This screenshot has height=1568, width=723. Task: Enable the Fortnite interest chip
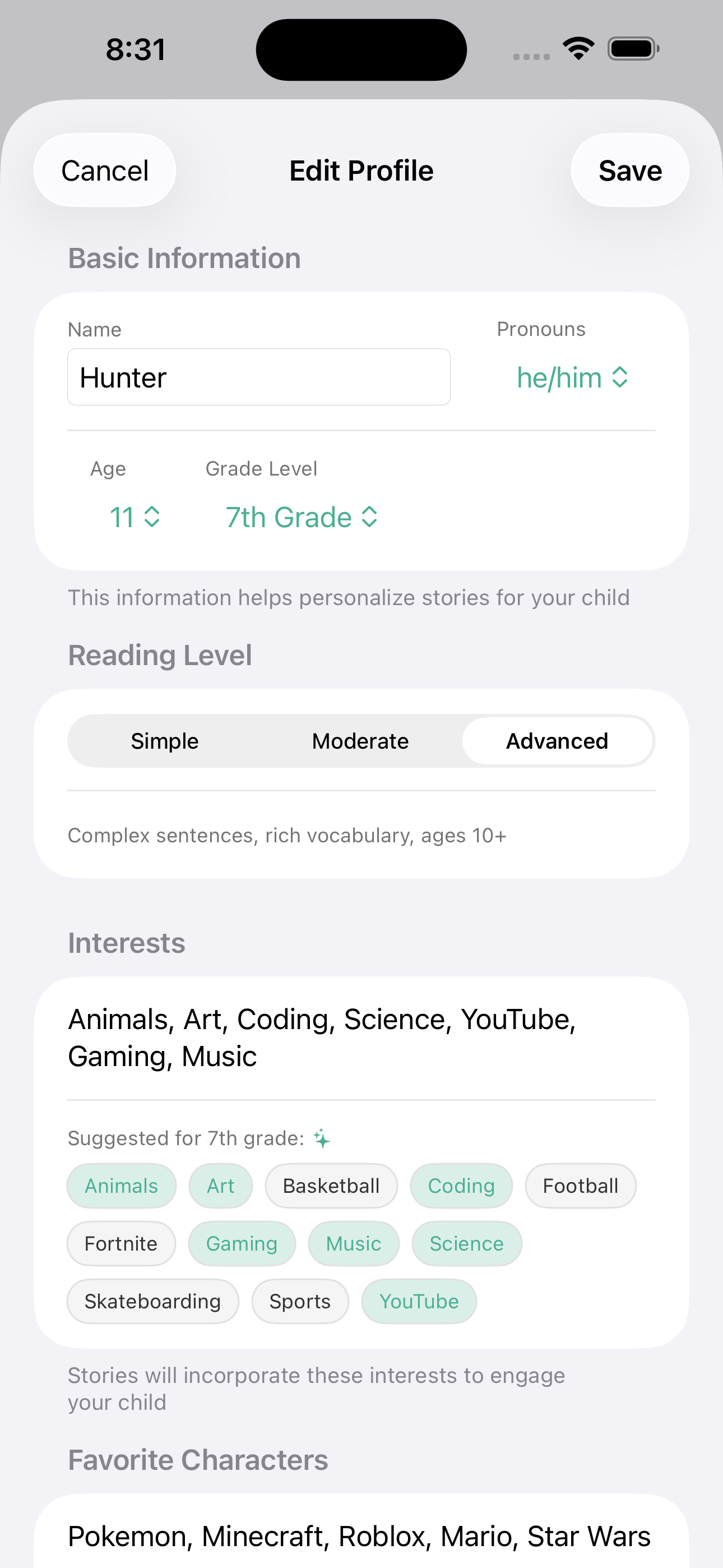click(x=121, y=1243)
